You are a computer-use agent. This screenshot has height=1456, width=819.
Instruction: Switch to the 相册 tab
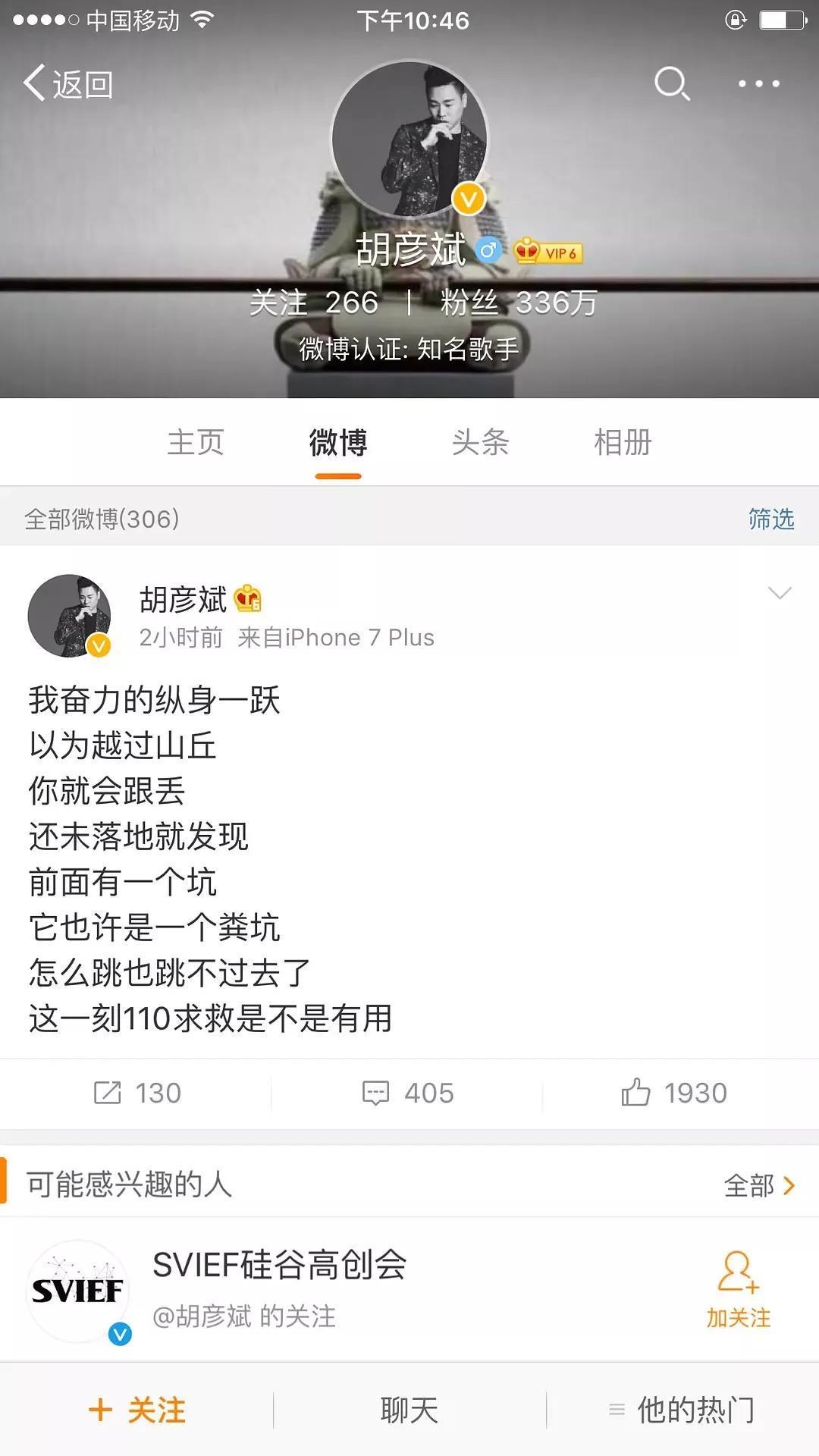point(623,442)
